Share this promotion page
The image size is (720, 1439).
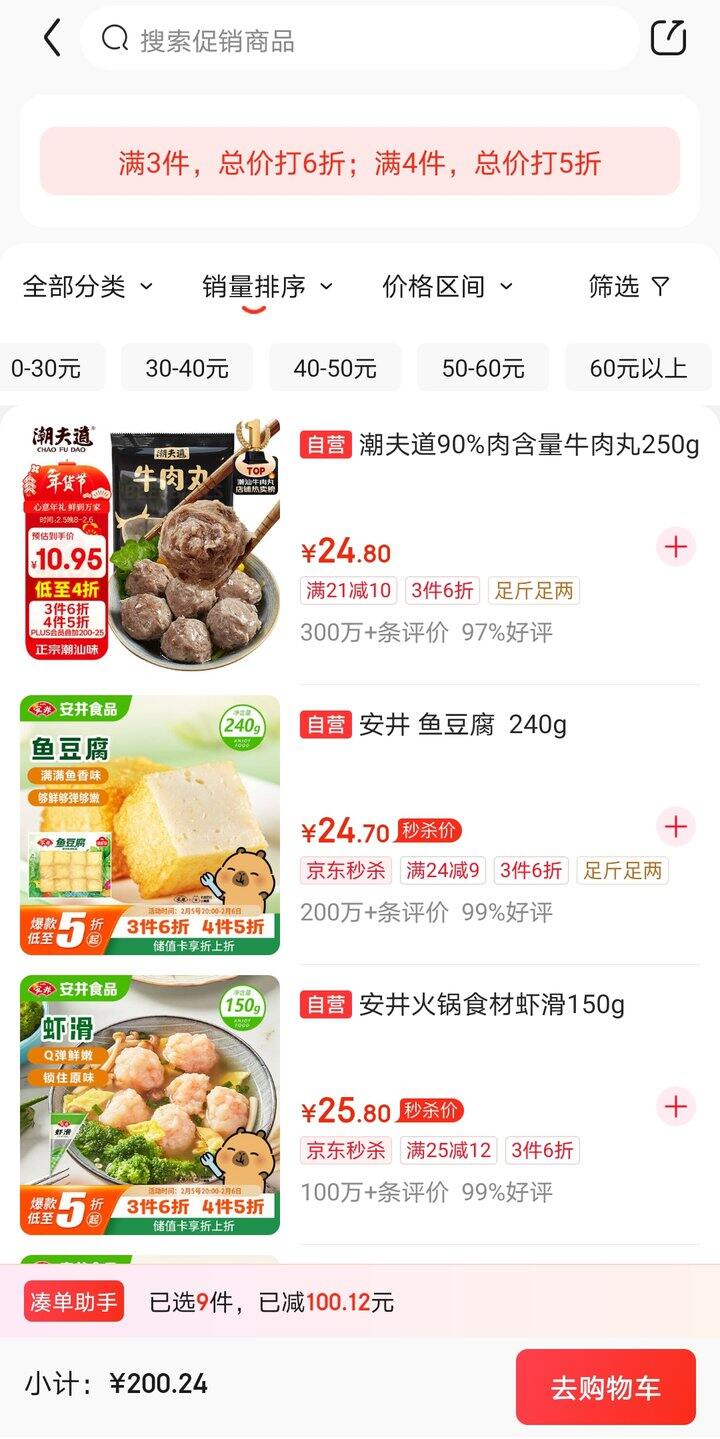668,39
